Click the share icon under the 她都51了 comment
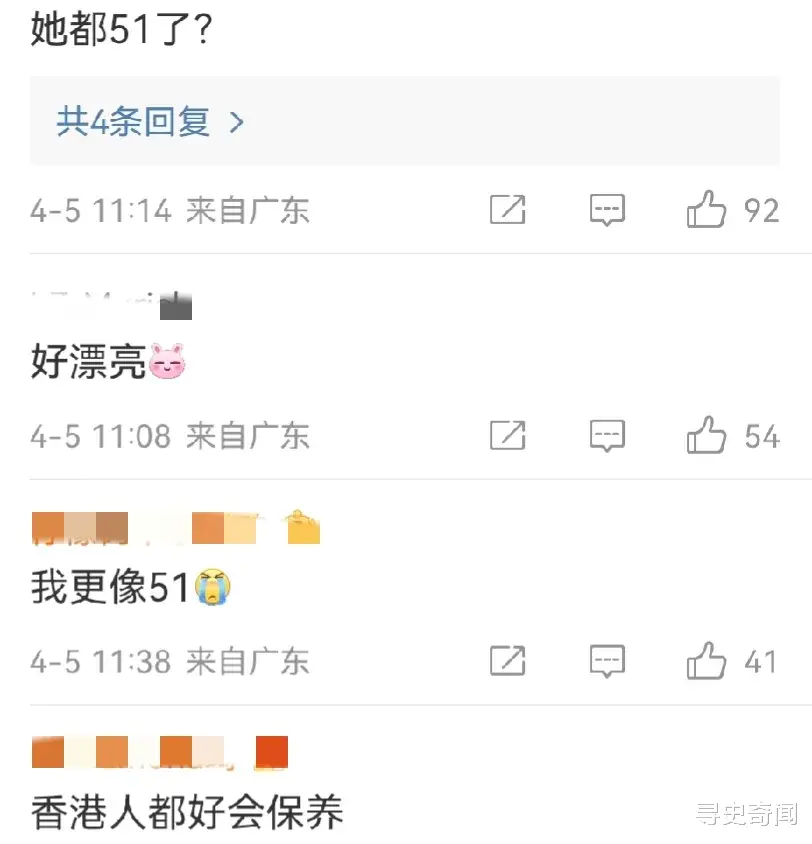This screenshot has width=812, height=844. tap(508, 210)
